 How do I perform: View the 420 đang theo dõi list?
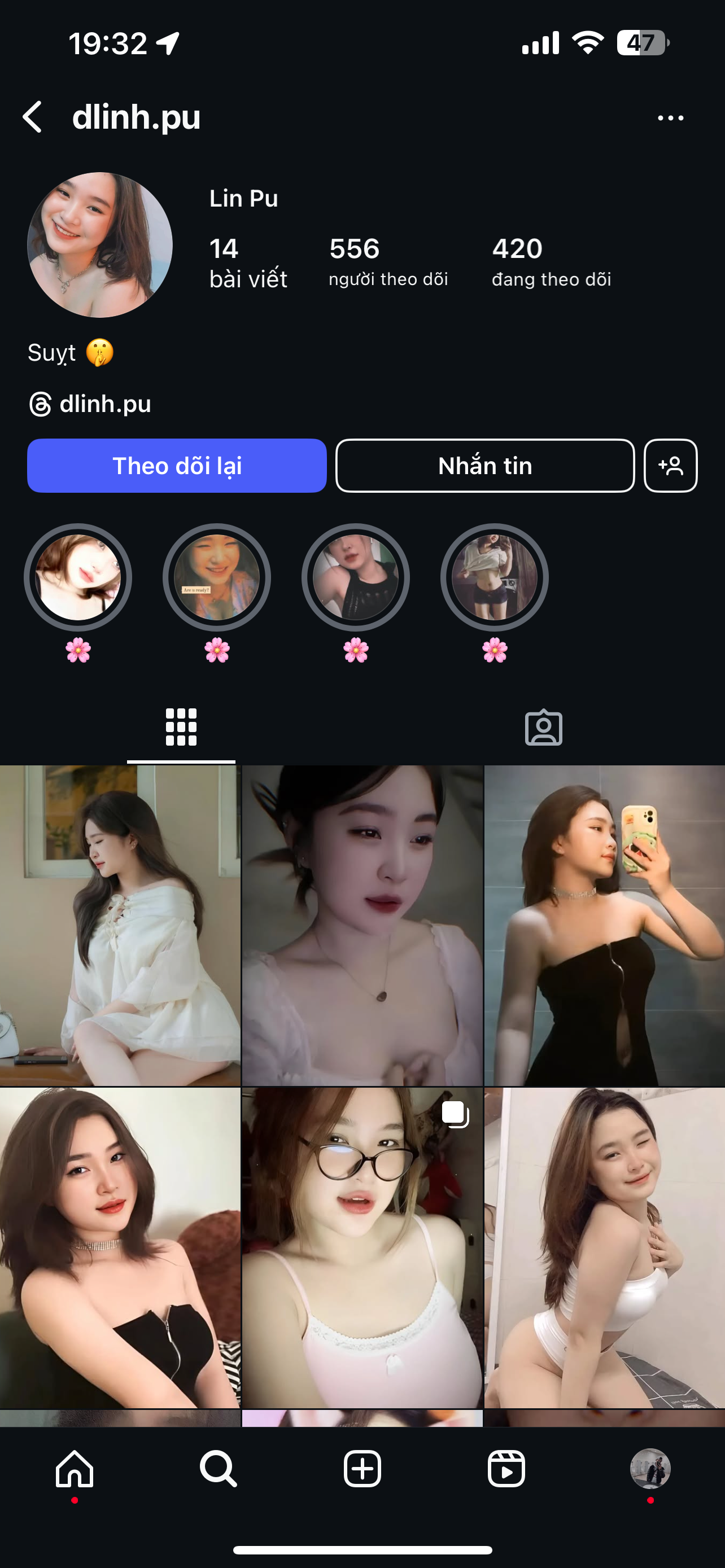click(x=551, y=262)
